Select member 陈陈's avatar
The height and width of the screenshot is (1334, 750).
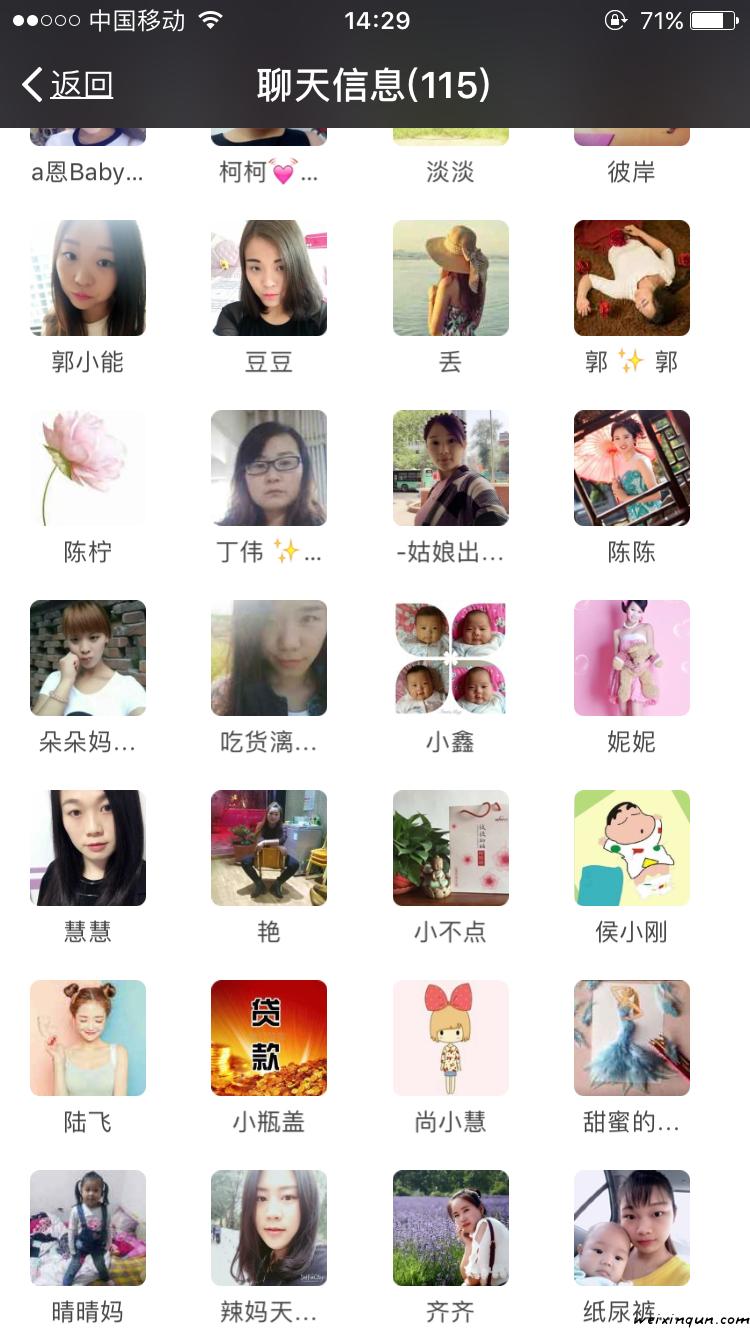(631, 468)
